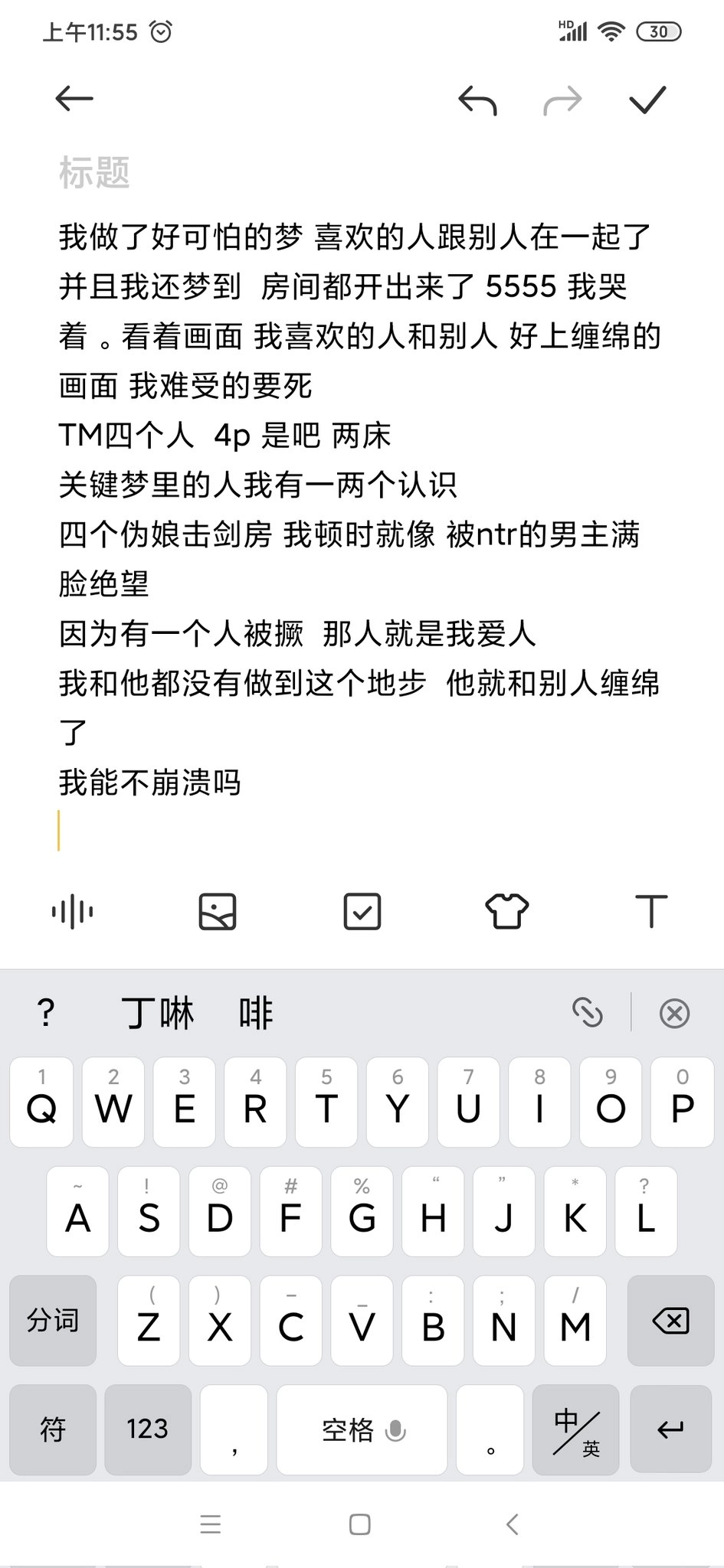Screen dimensions: 724x1568
Task: Open the 符 symbols keyboard
Action: click(53, 1429)
